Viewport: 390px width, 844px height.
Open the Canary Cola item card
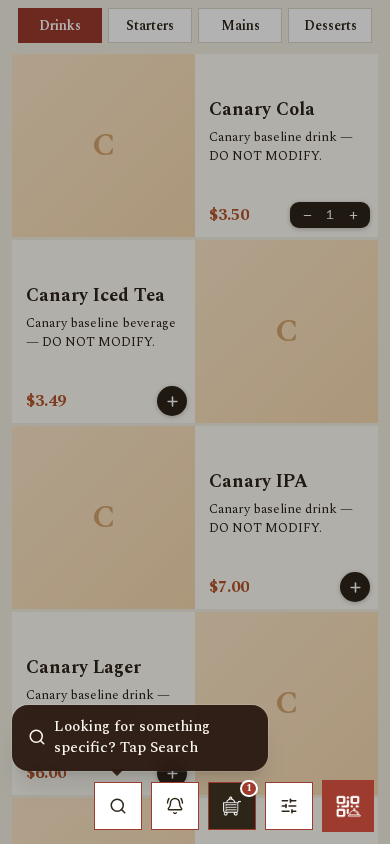click(195, 145)
